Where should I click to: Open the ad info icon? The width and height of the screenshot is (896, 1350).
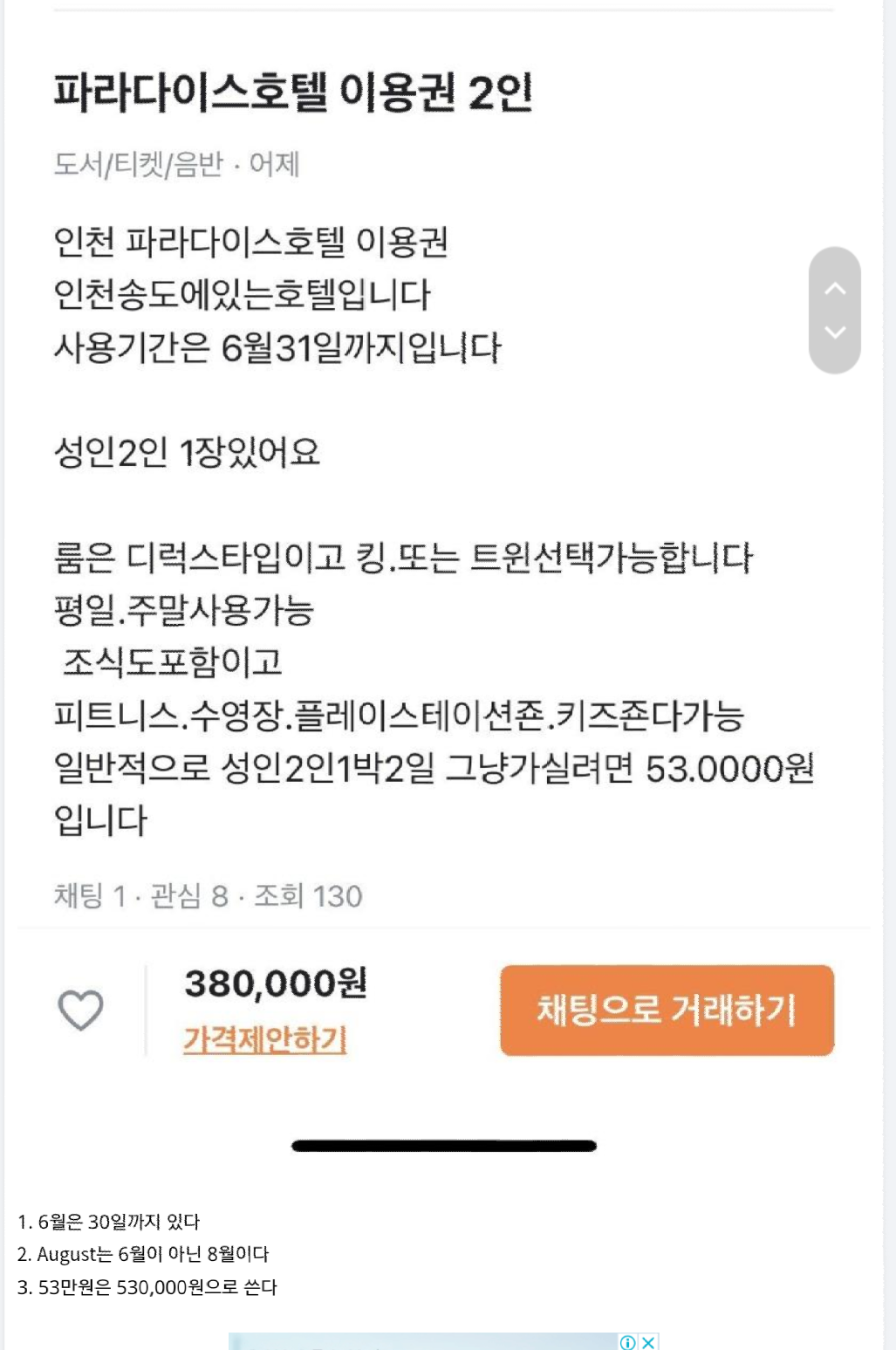pyautogui.click(x=628, y=1342)
